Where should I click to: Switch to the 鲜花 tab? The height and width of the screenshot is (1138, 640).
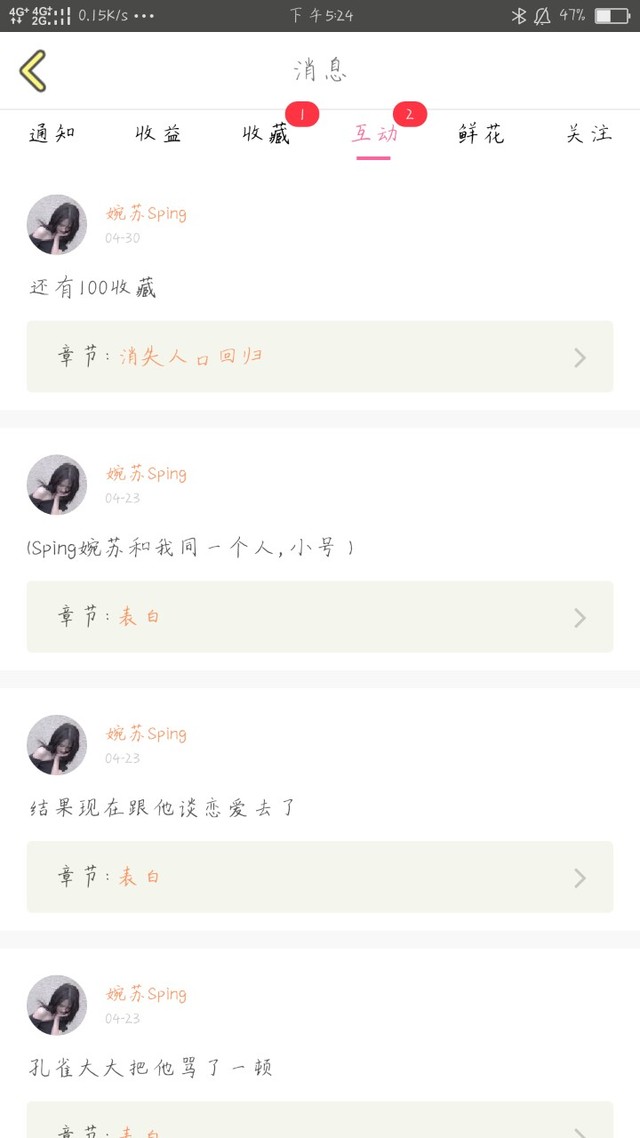[481, 134]
